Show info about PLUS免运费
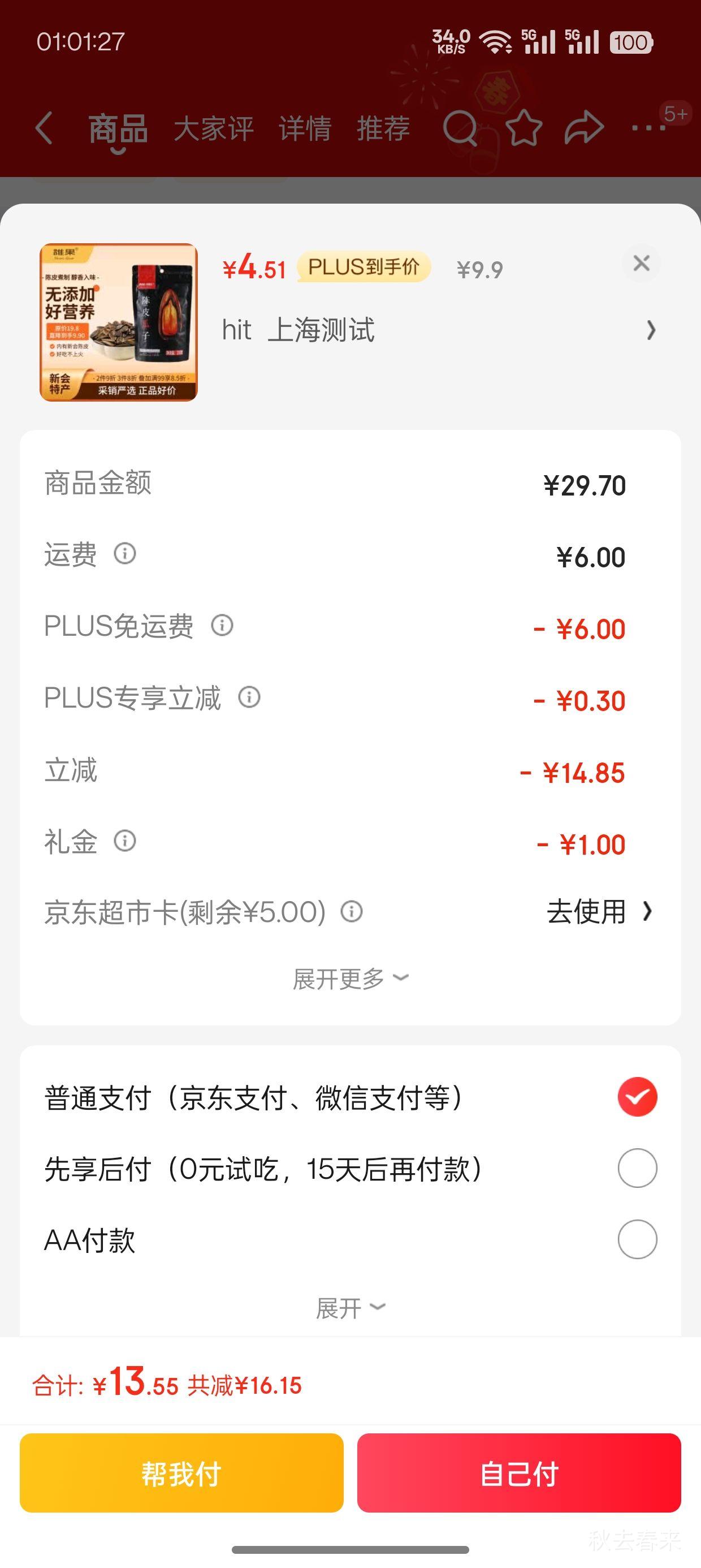Screen dimensions: 701x1568 [x=222, y=626]
